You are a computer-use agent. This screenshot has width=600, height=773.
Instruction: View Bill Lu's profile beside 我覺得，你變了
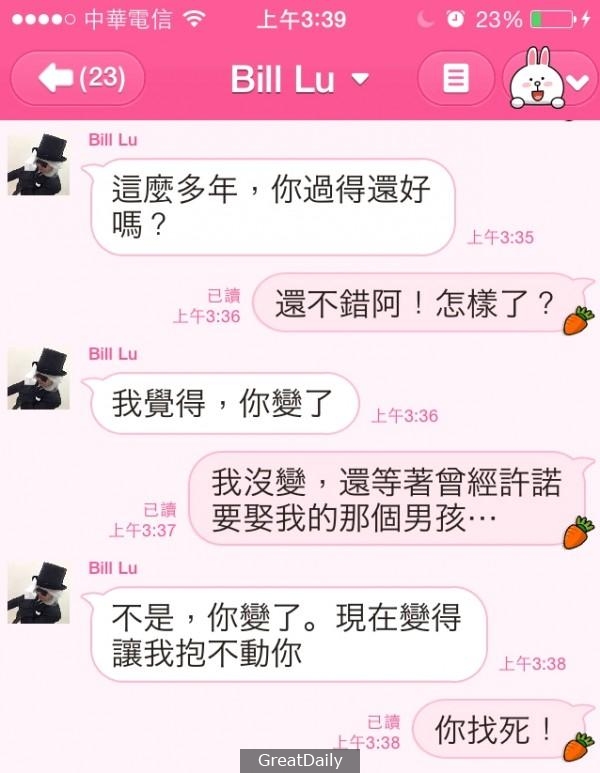(x=38, y=379)
